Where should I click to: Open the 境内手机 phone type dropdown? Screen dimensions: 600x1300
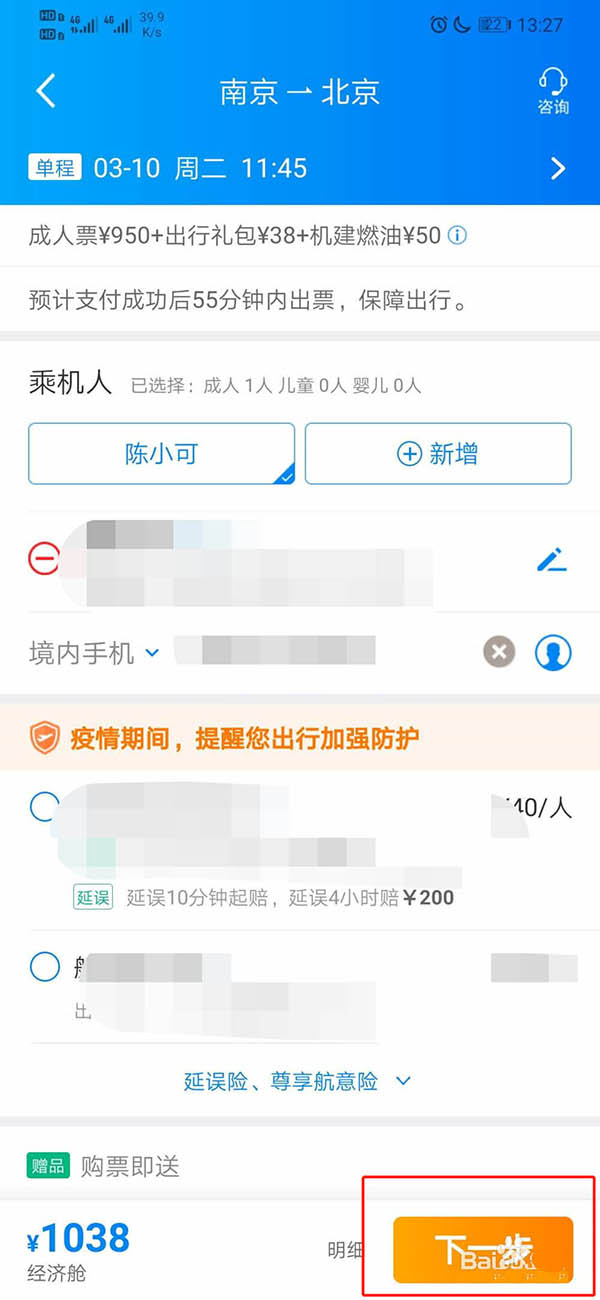pos(95,653)
